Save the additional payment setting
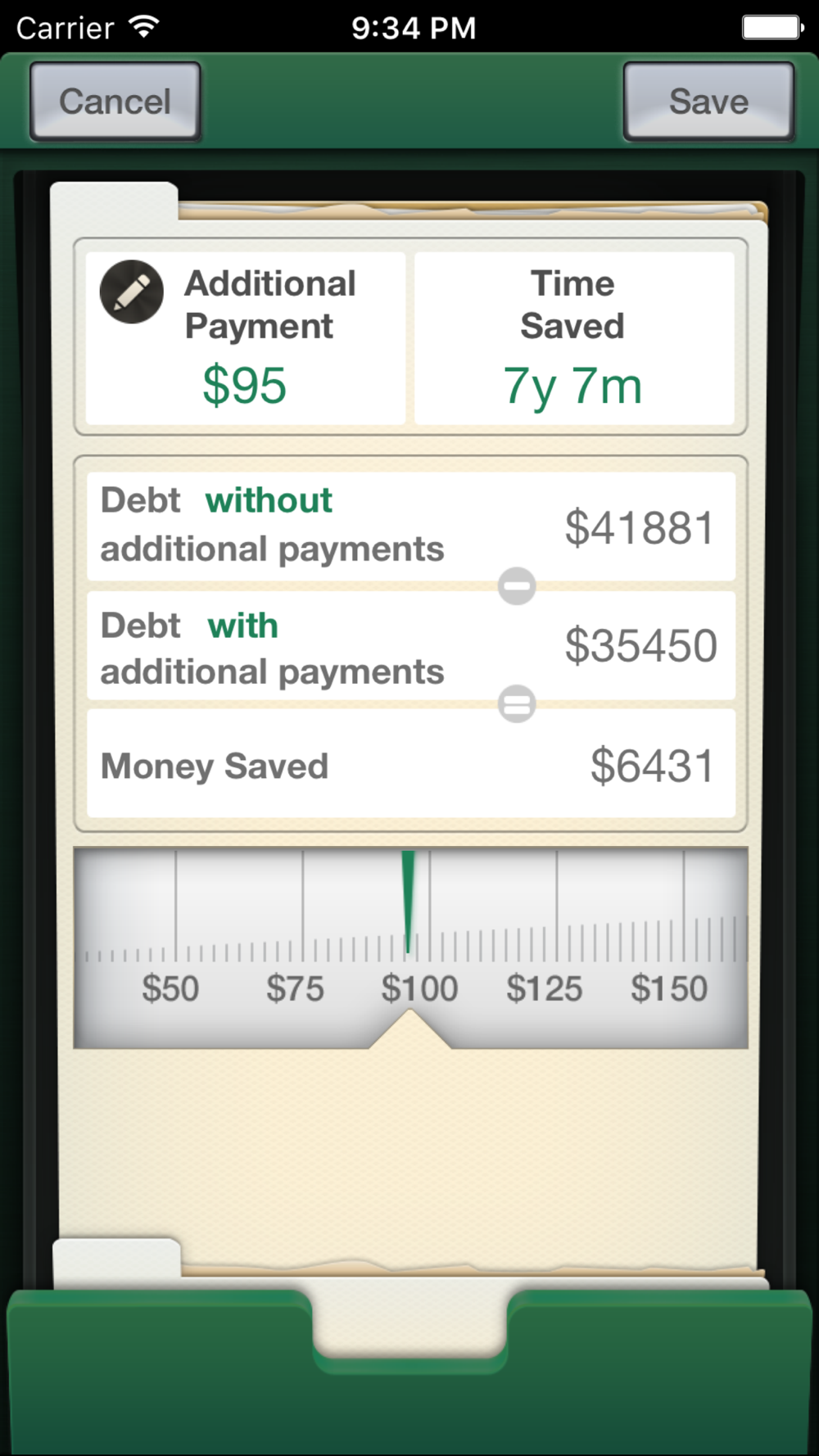The image size is (819, 1456). click(x=708, y=102)
